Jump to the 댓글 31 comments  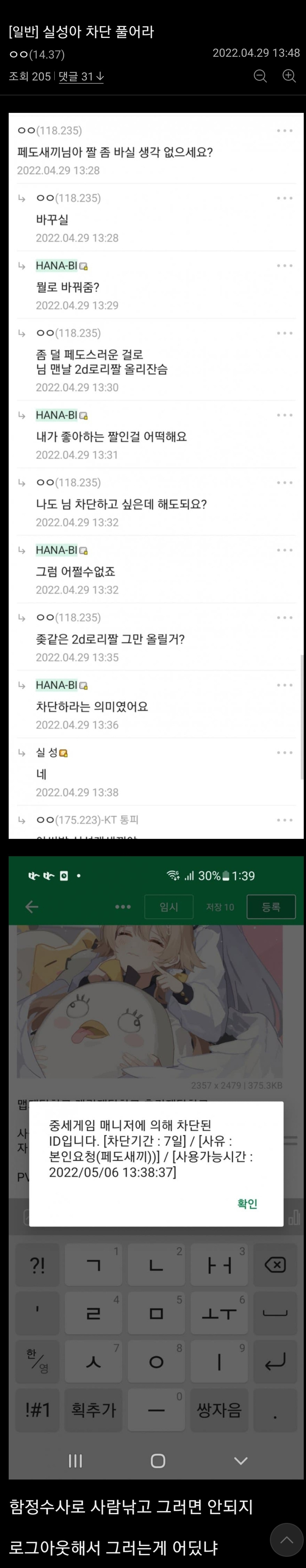pos(82,77)
